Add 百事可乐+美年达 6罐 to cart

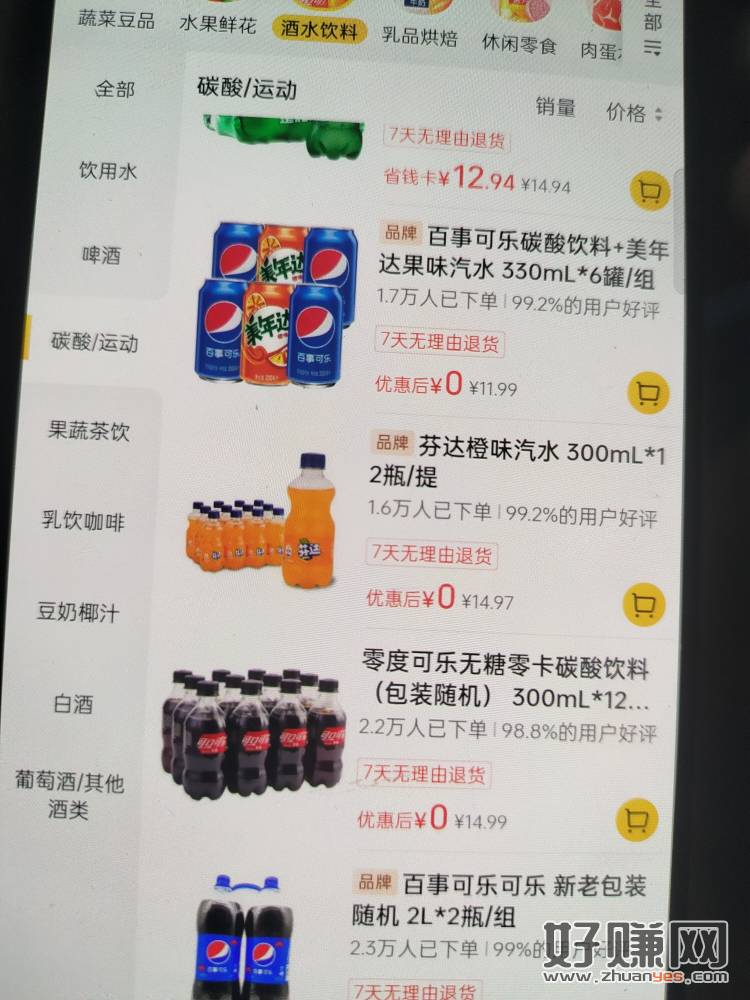pos(648,392)
